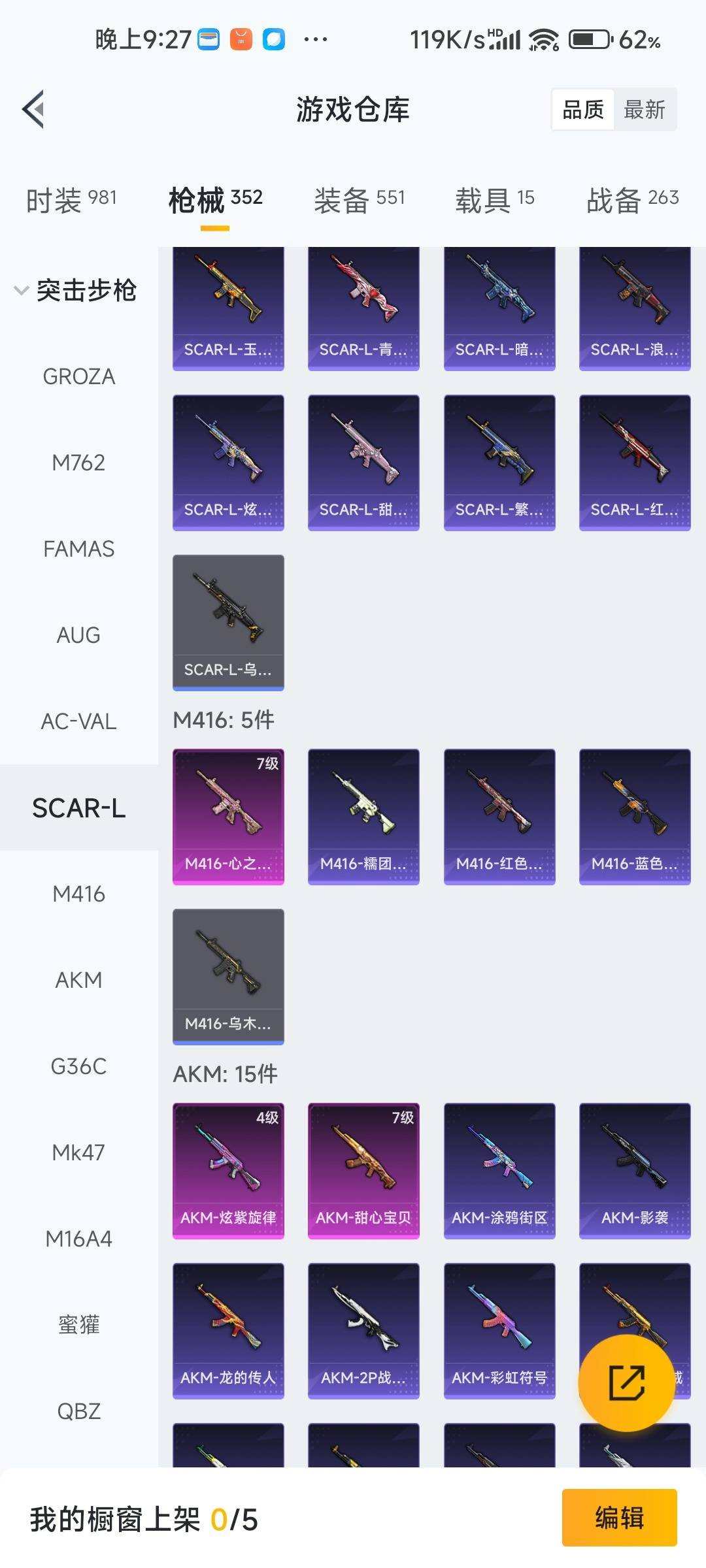The height and width of the screenshot is (1568, 706).
Task: Select 蜜獾 in the side list
Action: pos(78,1325)
